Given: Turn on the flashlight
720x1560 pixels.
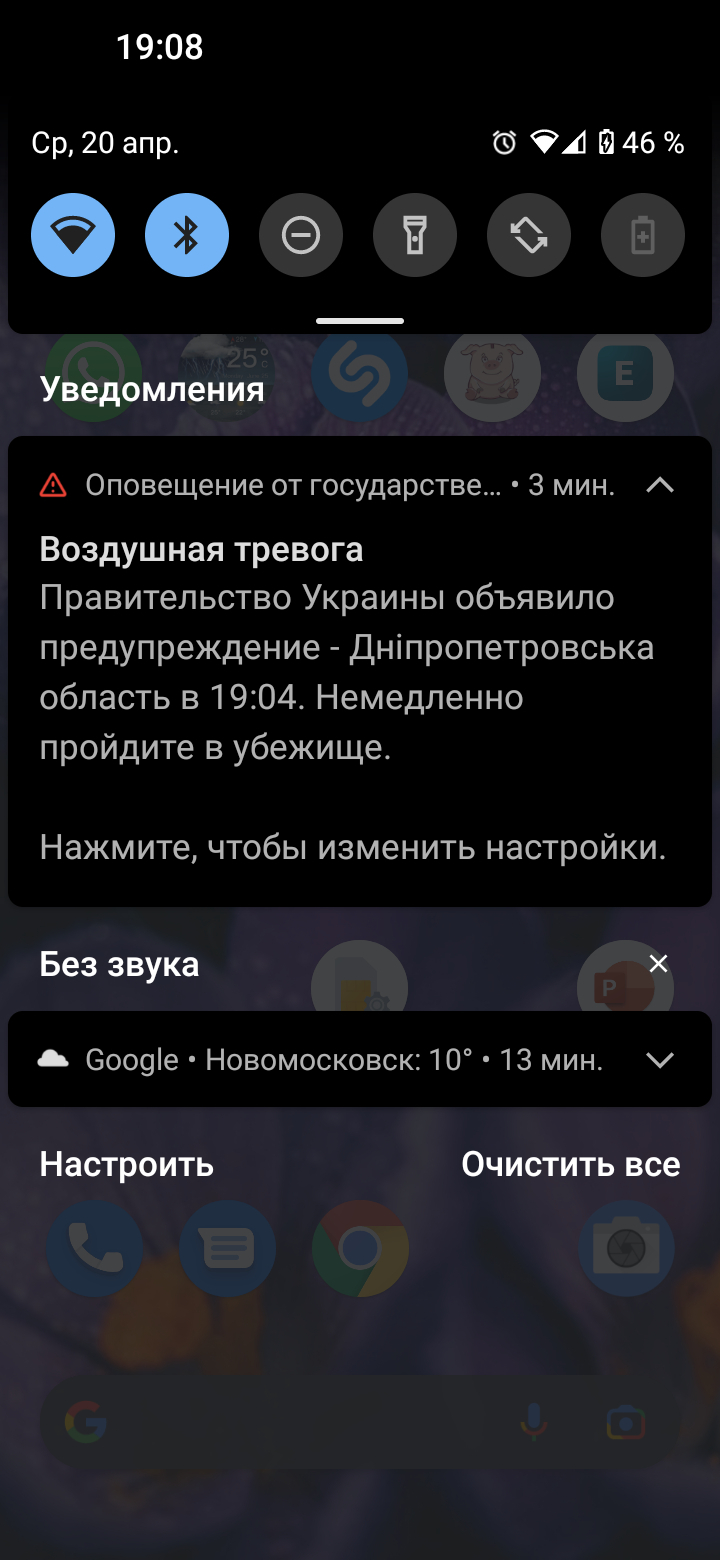Looking at the screenshot, I should [x=415, y=236].
